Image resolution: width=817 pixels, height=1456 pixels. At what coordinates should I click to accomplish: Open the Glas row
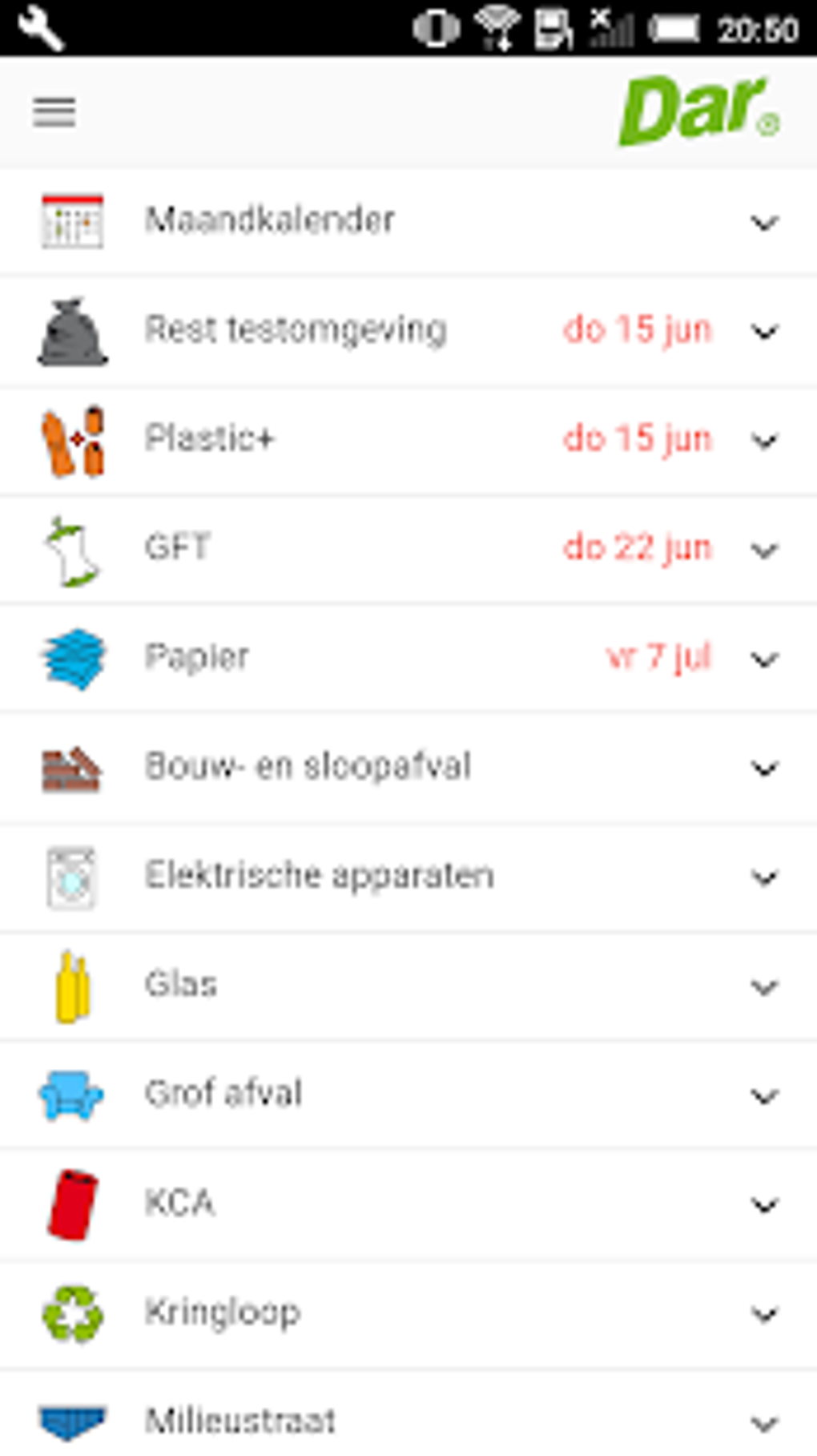tap(408, 986)
